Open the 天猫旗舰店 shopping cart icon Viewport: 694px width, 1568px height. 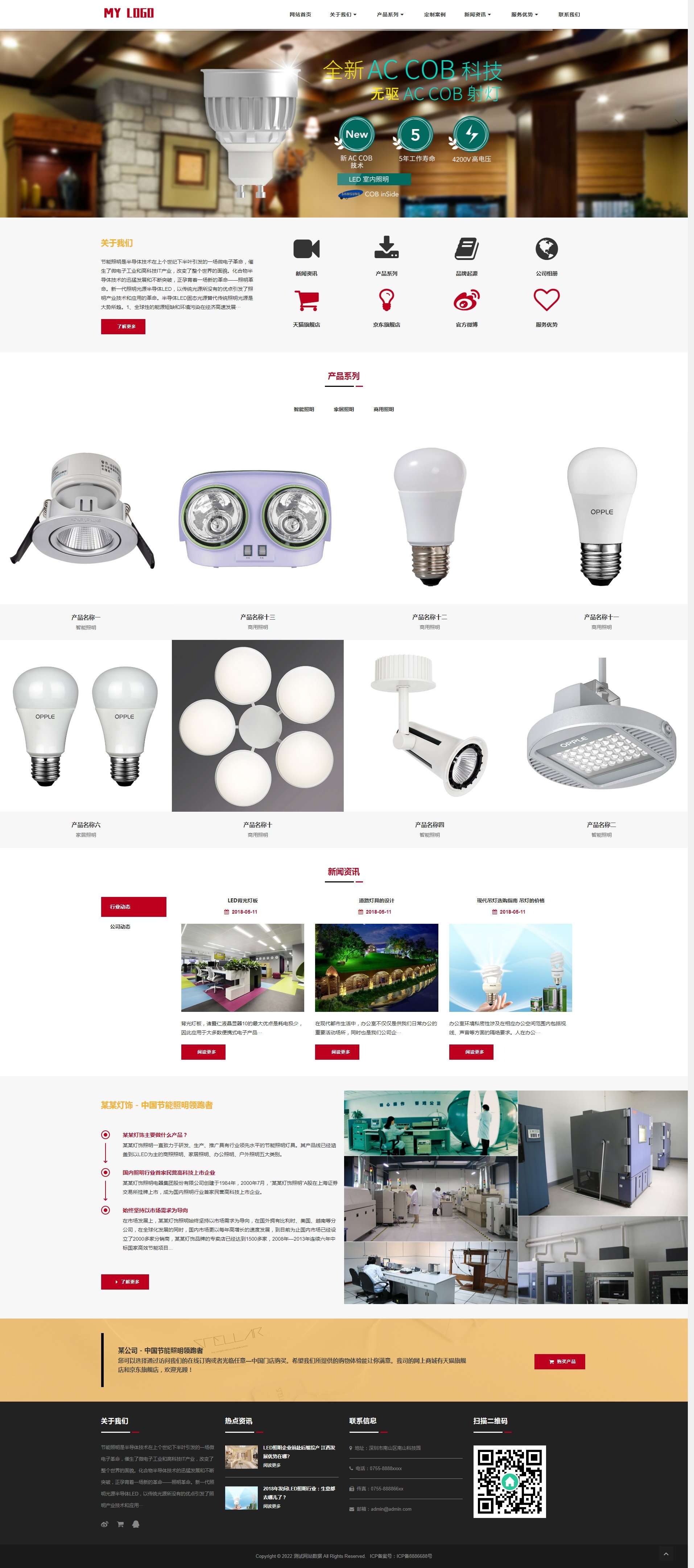click(306, 300)
